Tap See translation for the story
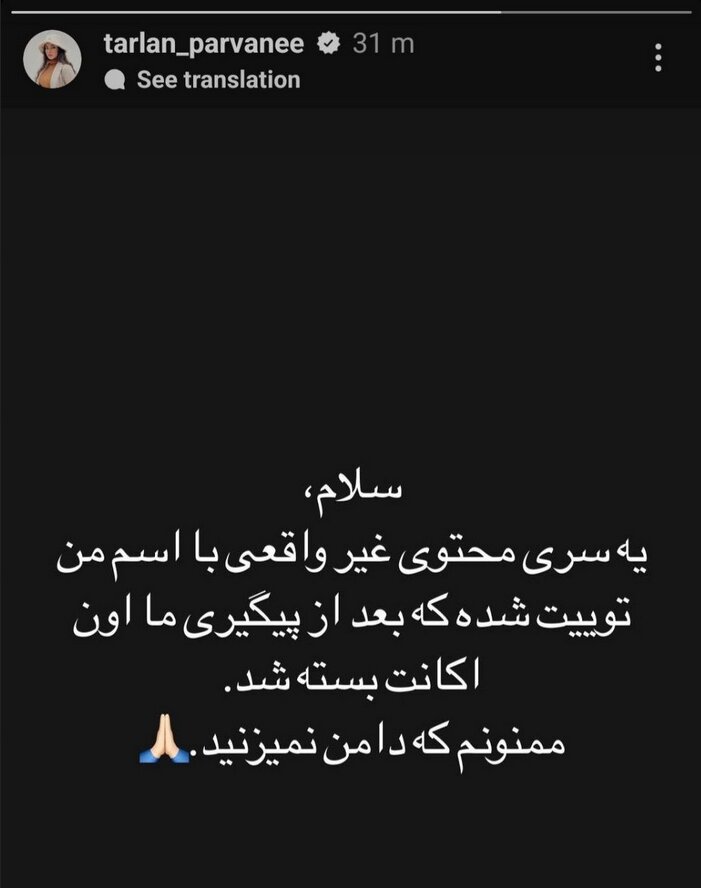Screen dimensions: 701x888 coord(217,80)
